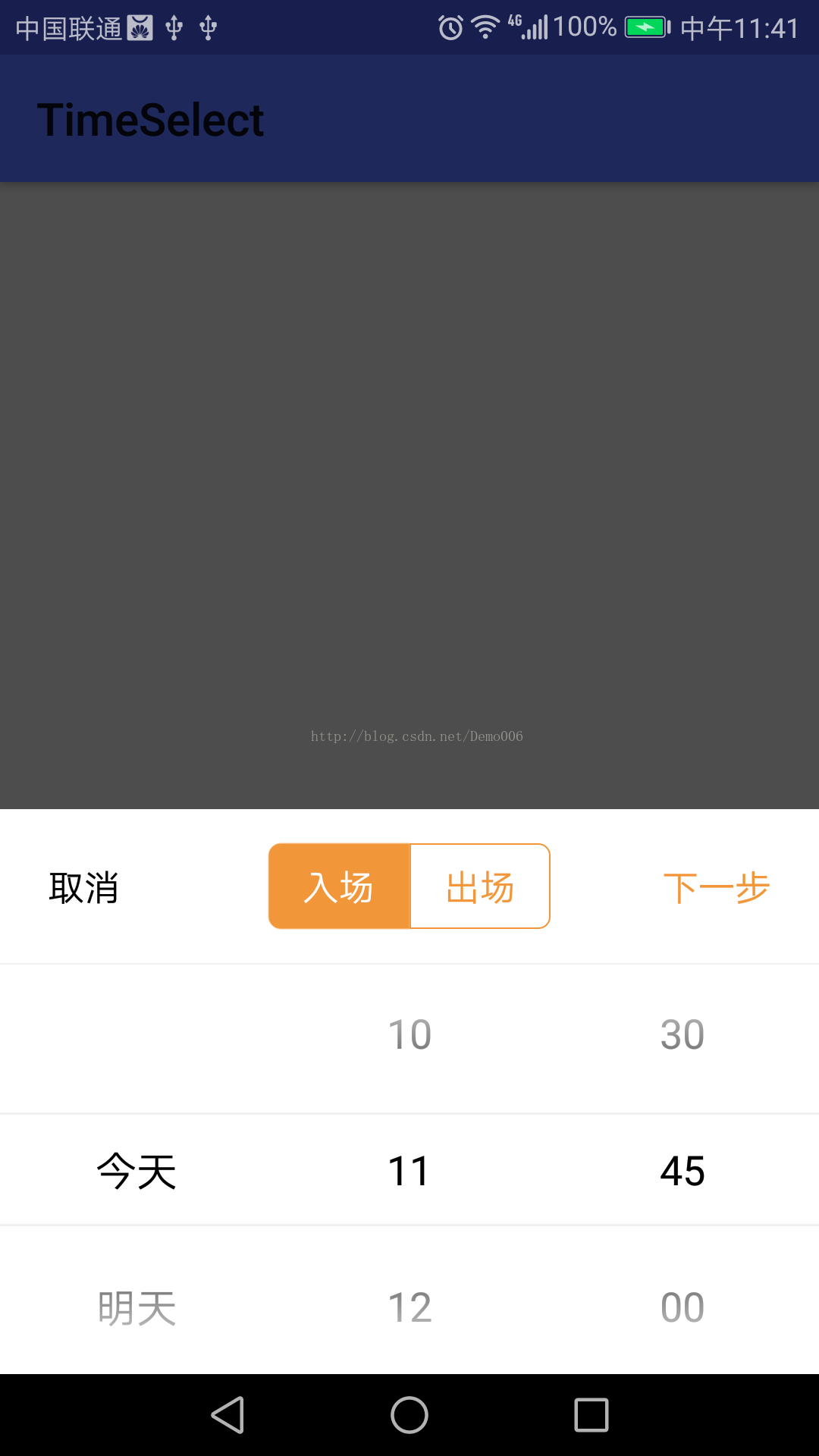Tap 取消 to cancel time selection
Viewport: 819px width, 1456px height.
tap(83, 887)
